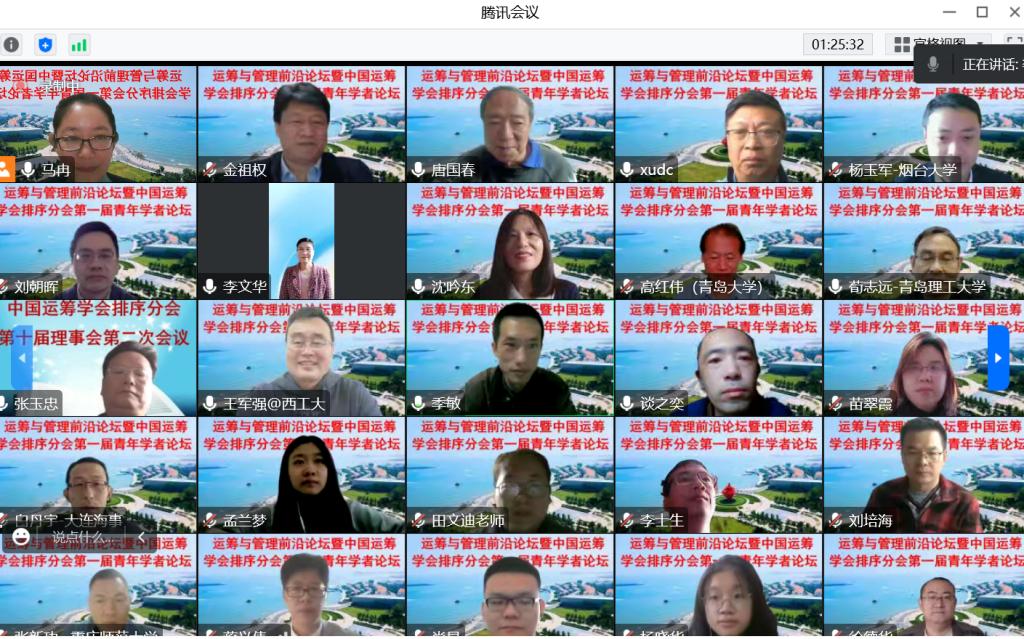Select 李文华's video tile

tap(301, 241)
